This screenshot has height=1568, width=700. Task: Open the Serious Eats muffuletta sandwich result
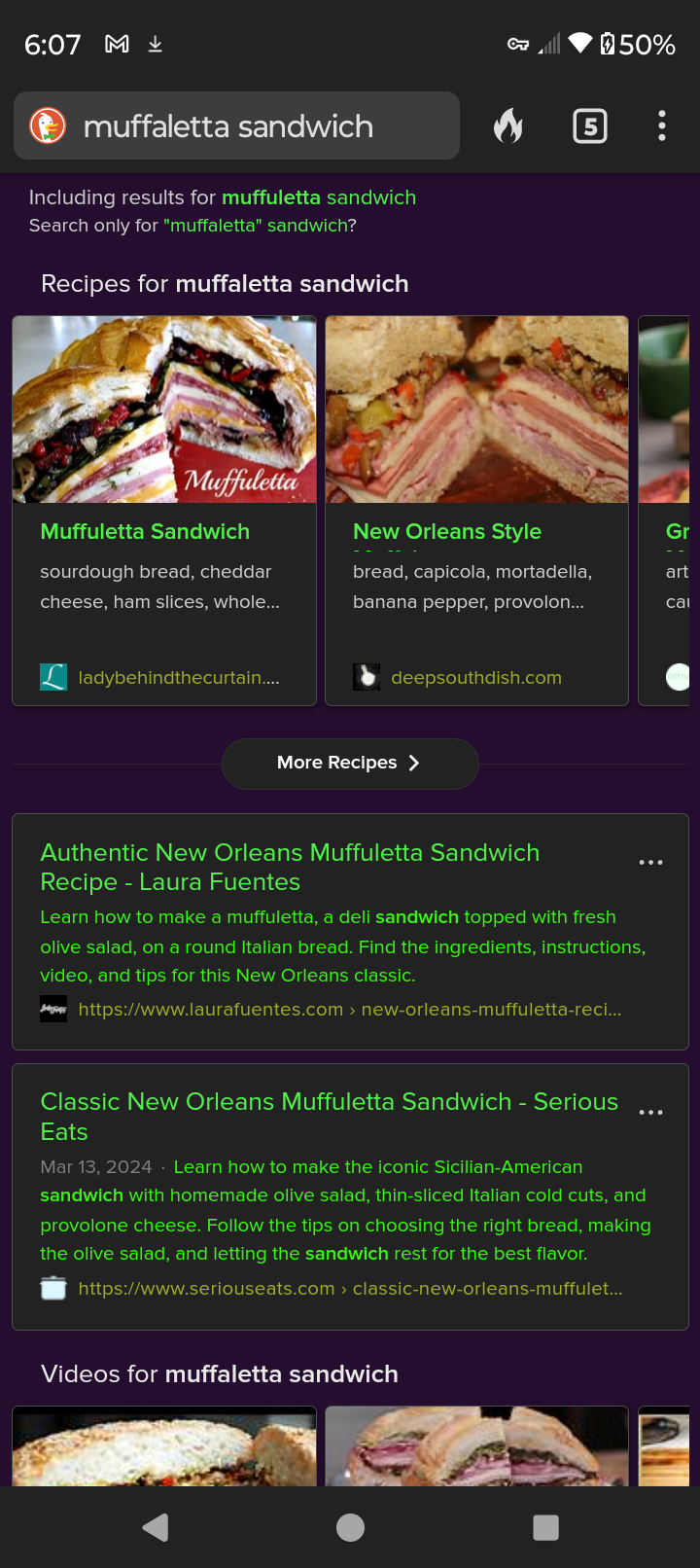(x=329, y=1117)
